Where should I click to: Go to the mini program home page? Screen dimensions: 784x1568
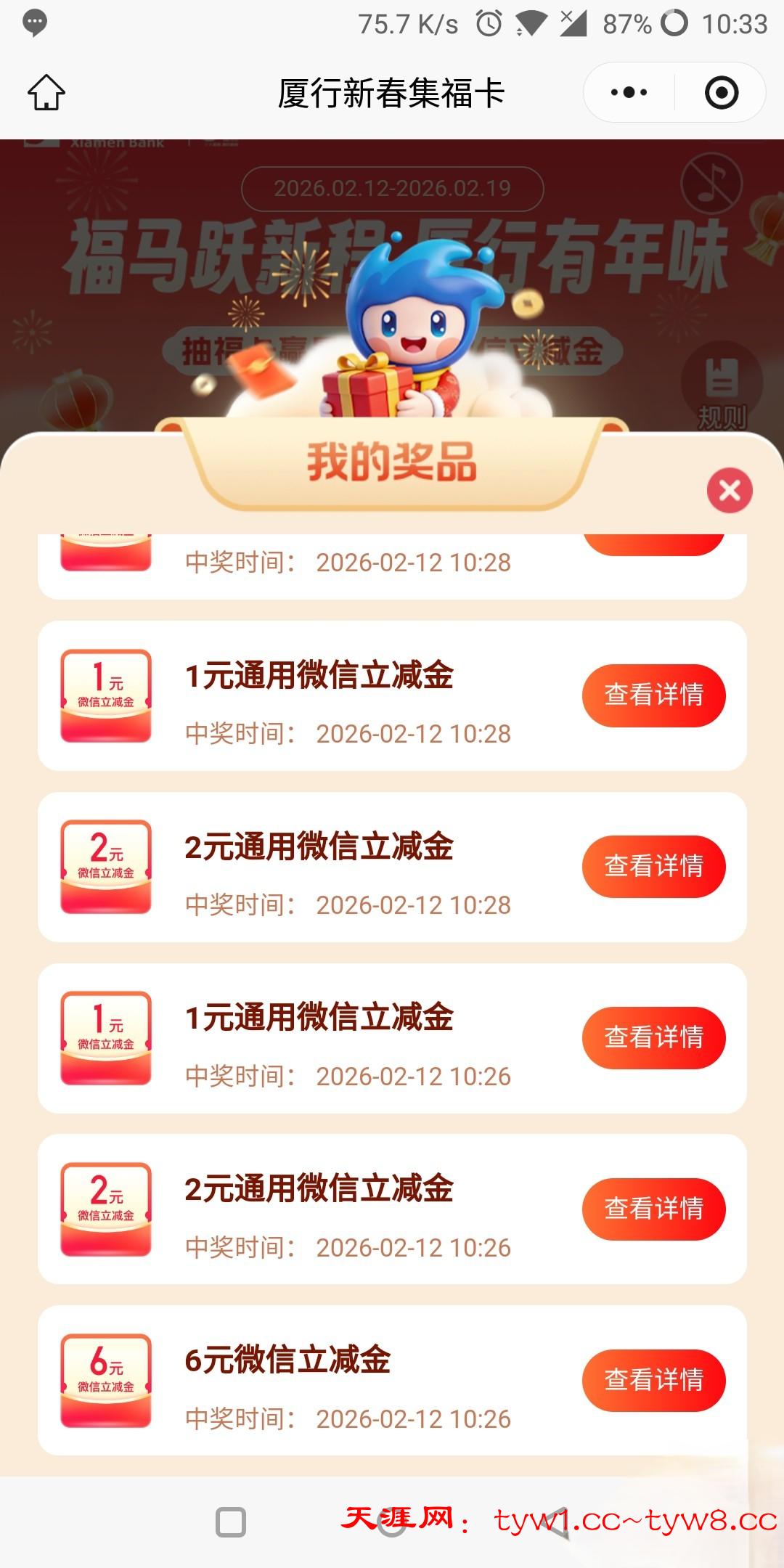(46, 93)
